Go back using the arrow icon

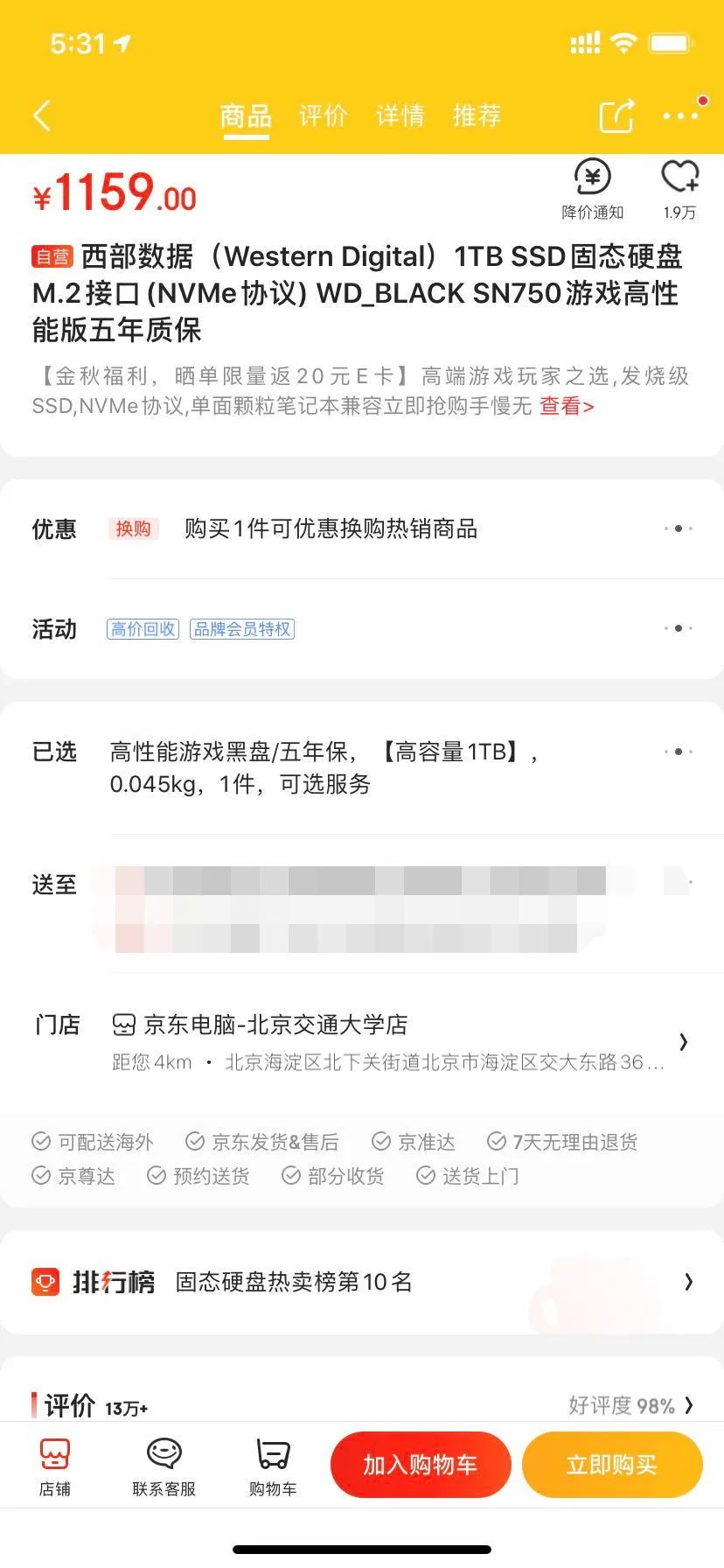coord(42,115)
